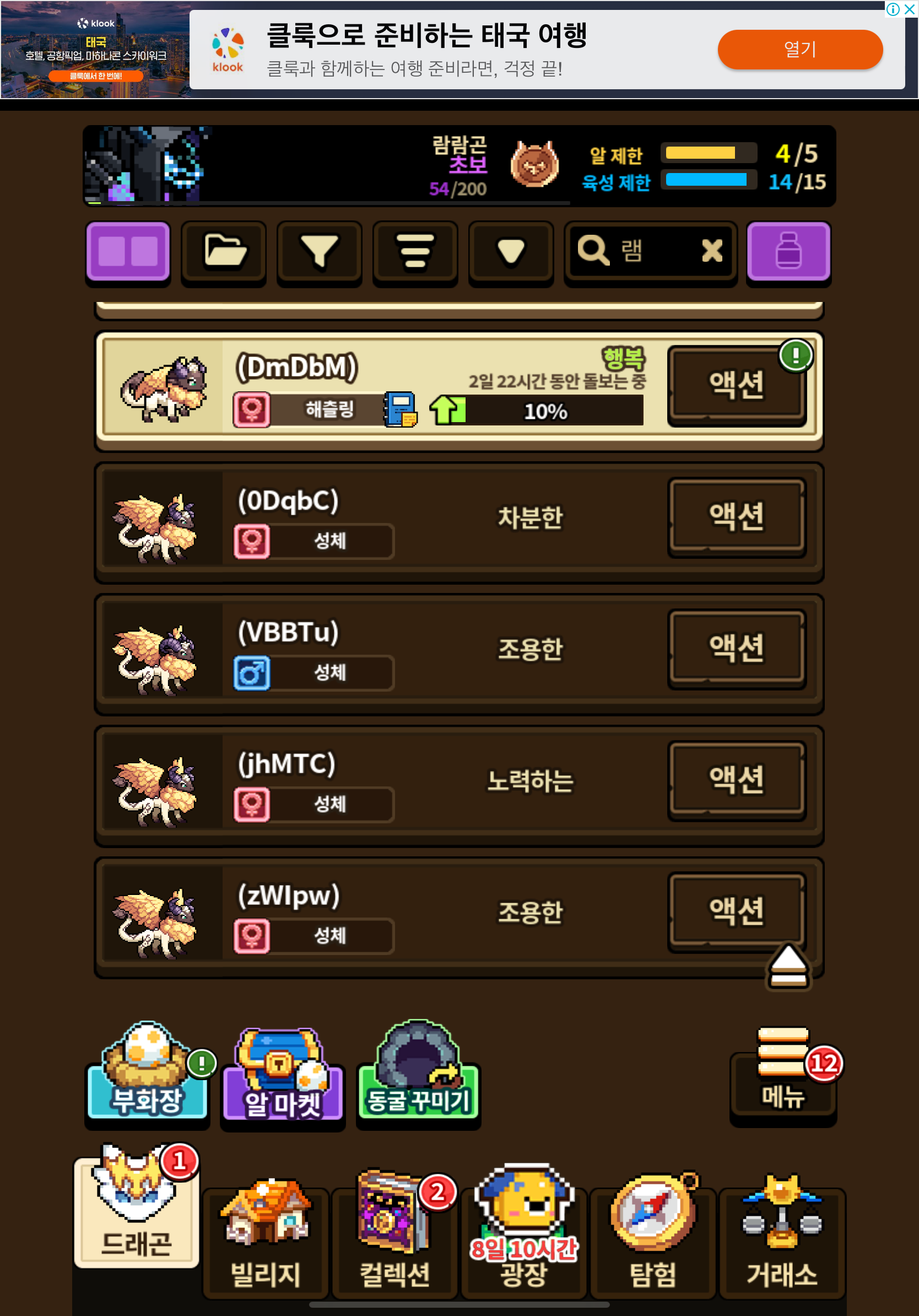Open the sort order options

tap(415, 251)
